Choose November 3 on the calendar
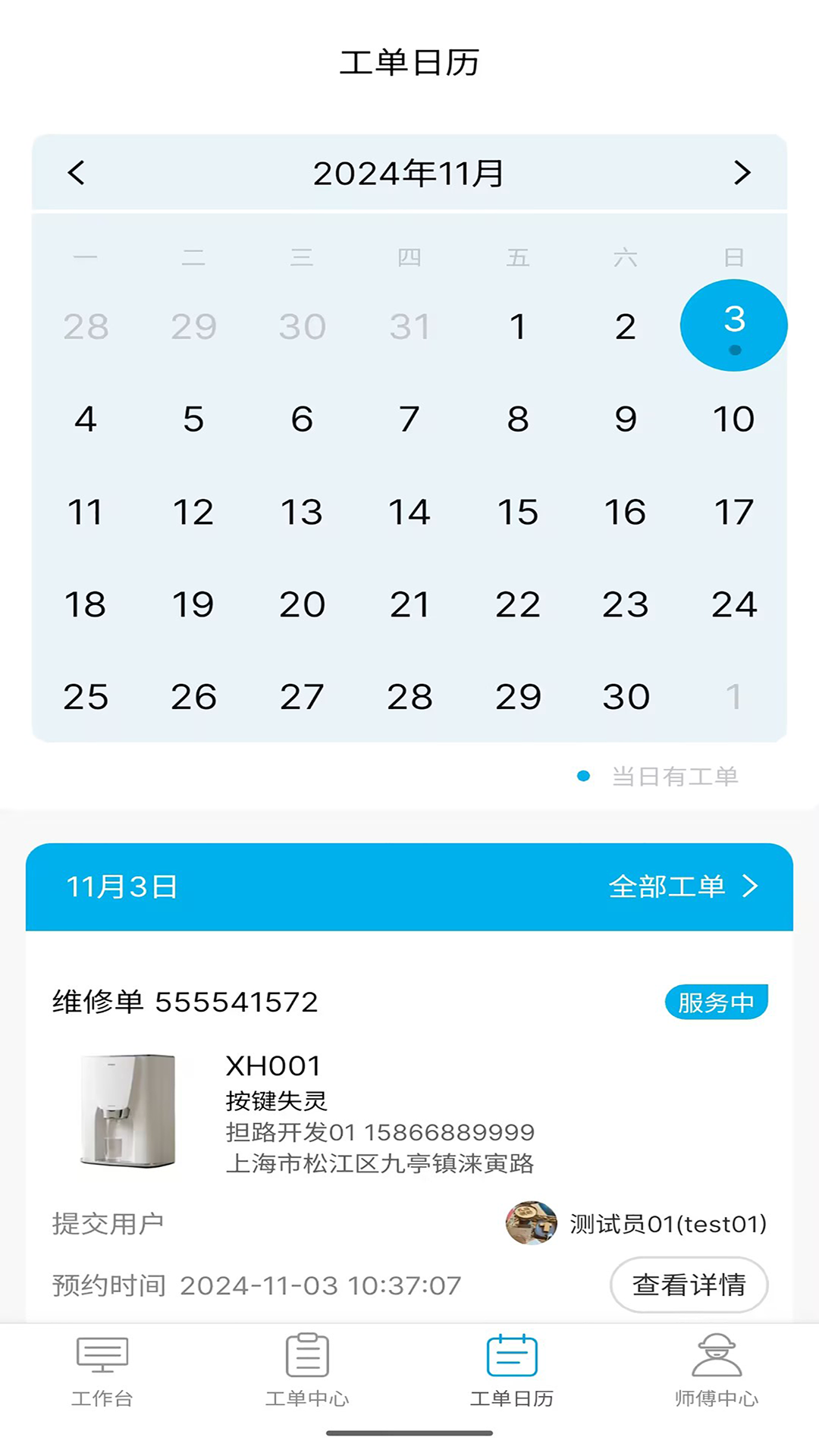Screen dimensions: 819x1456 [x=733, y=325]
